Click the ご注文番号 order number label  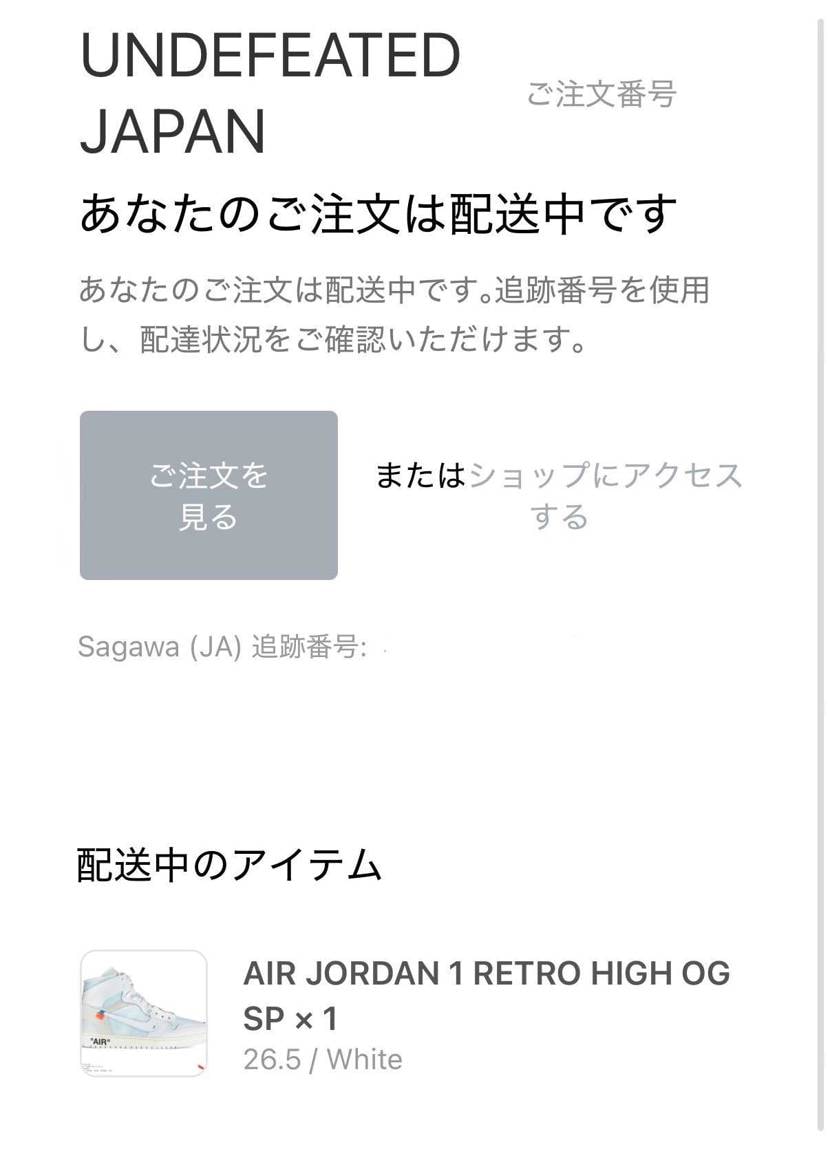pyautogui.click(x=602, y=96)
